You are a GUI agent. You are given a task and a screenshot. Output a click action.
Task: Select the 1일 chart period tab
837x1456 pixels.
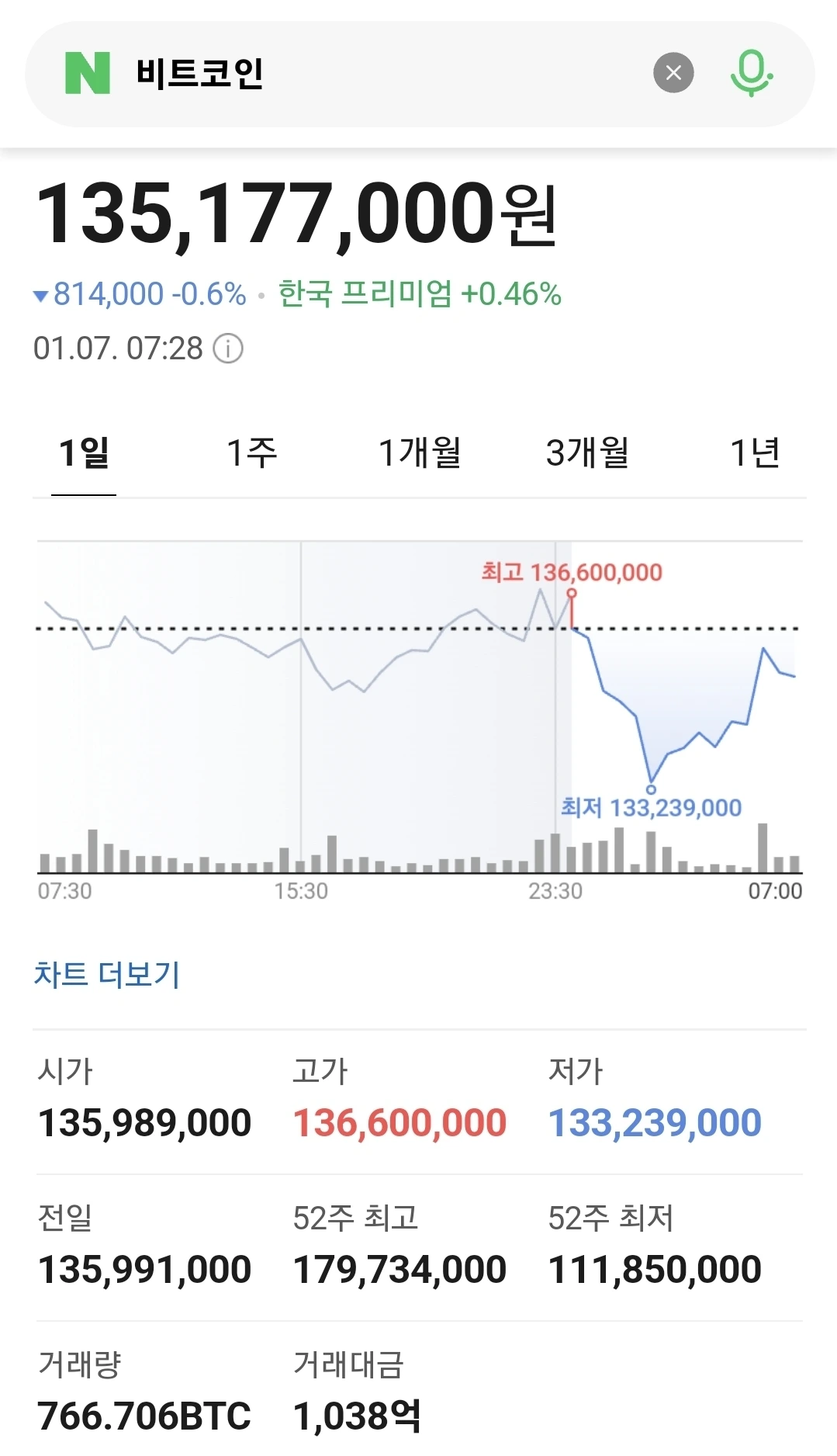[84, 453]
